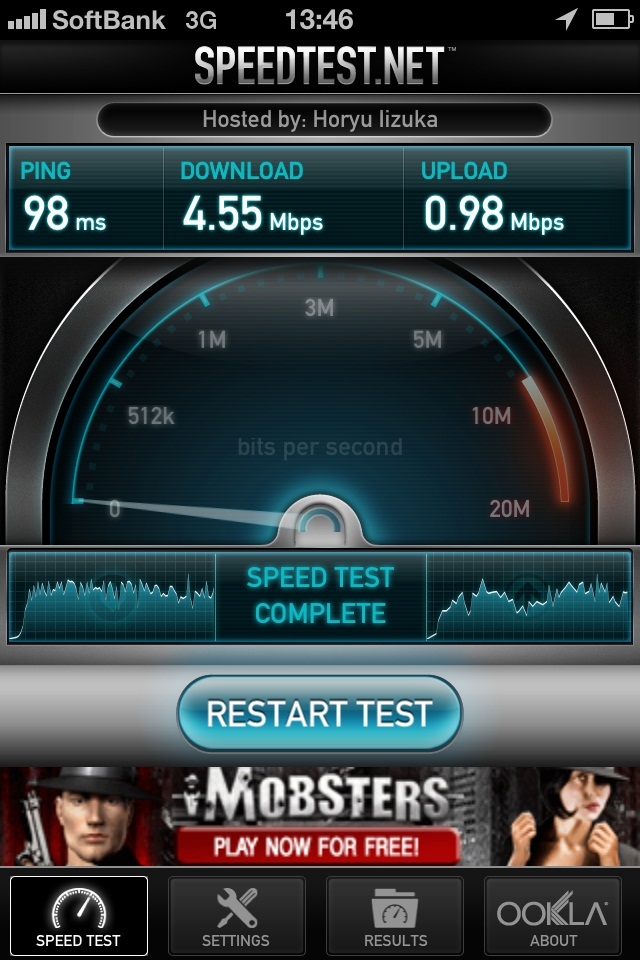The image size is (640, 960).
Task: Open the Mobsters play now ad banner
Action: [320, 816]
